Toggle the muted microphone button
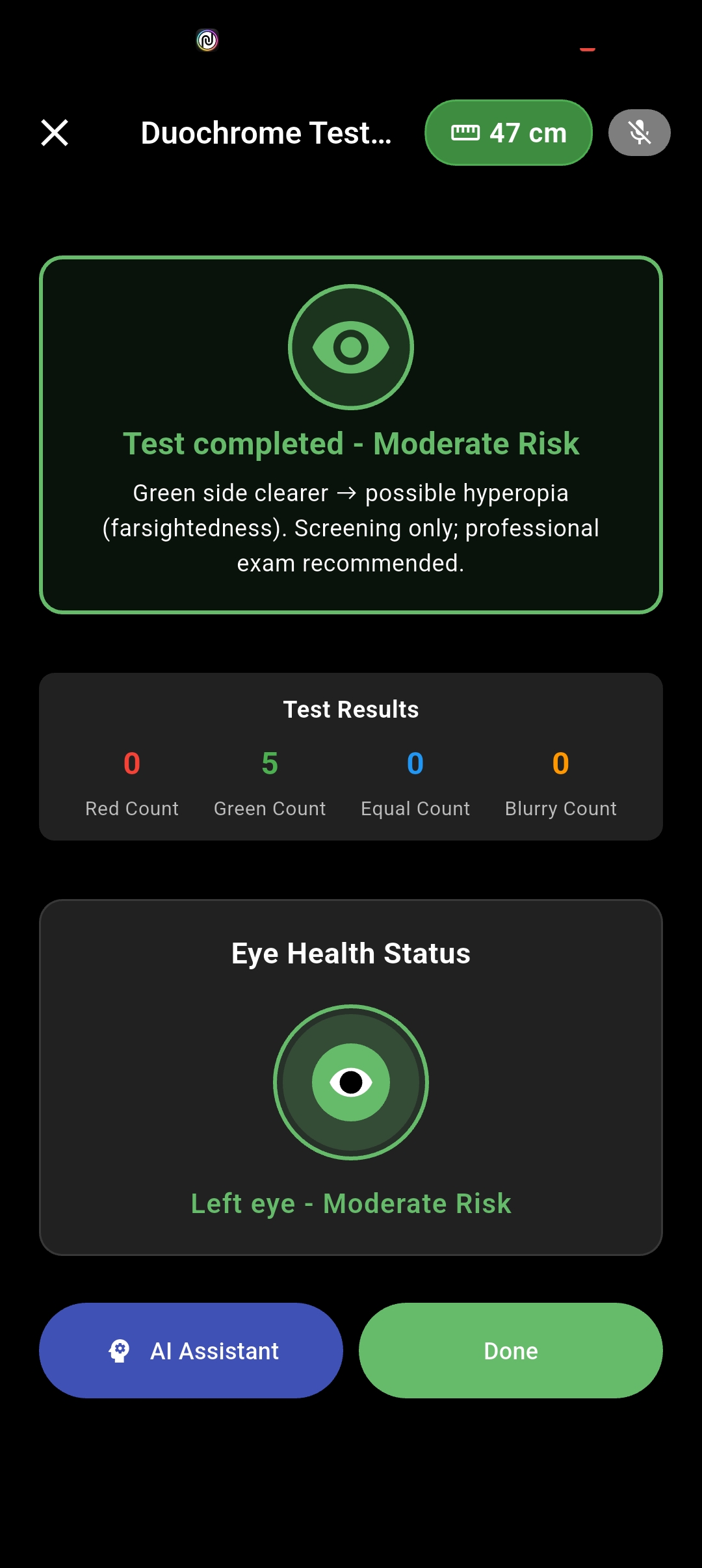Viewport: 702px width, 1568px height. pos(639,133)
